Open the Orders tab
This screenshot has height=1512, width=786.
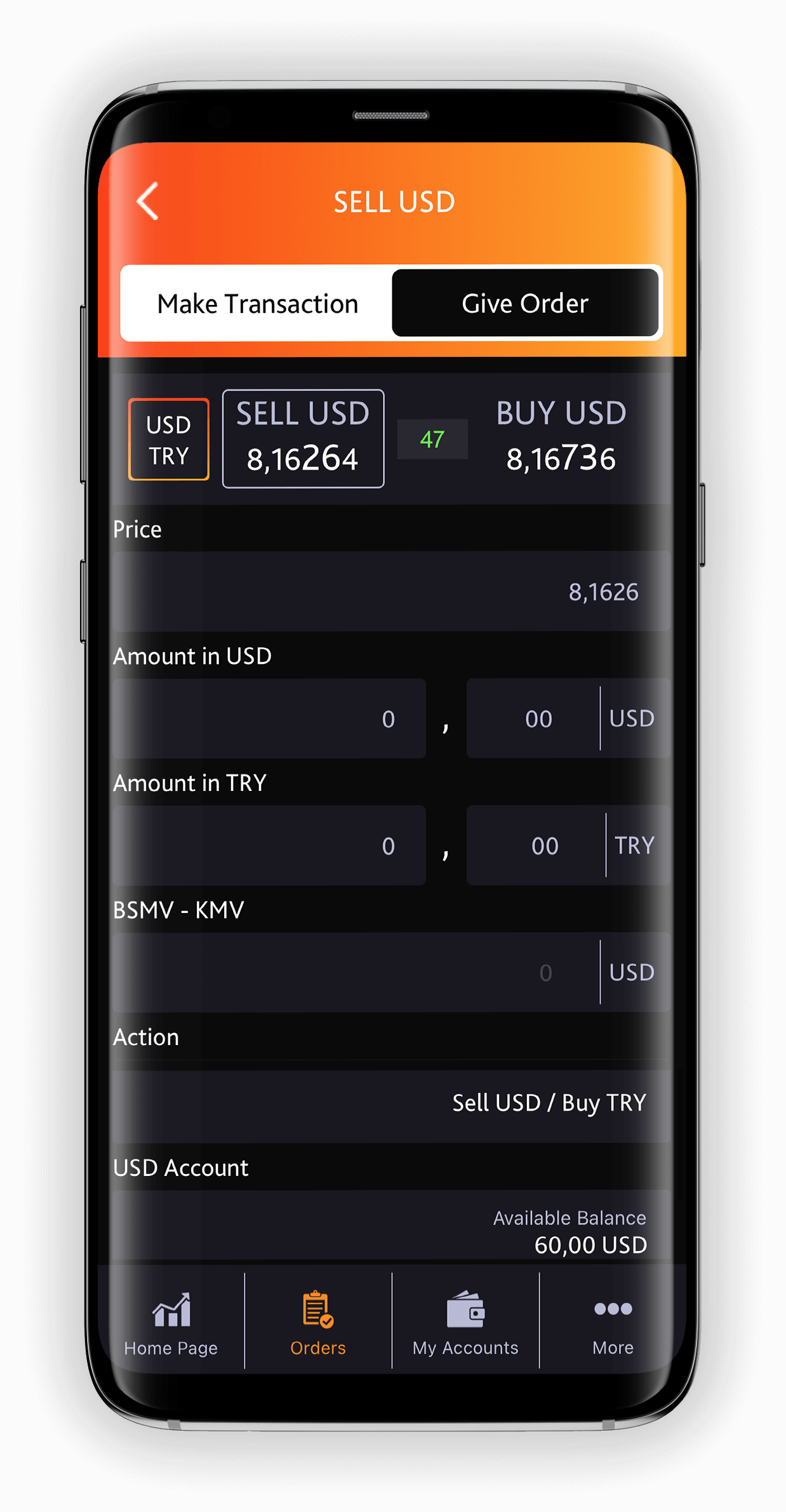[x=317, y=1323]
